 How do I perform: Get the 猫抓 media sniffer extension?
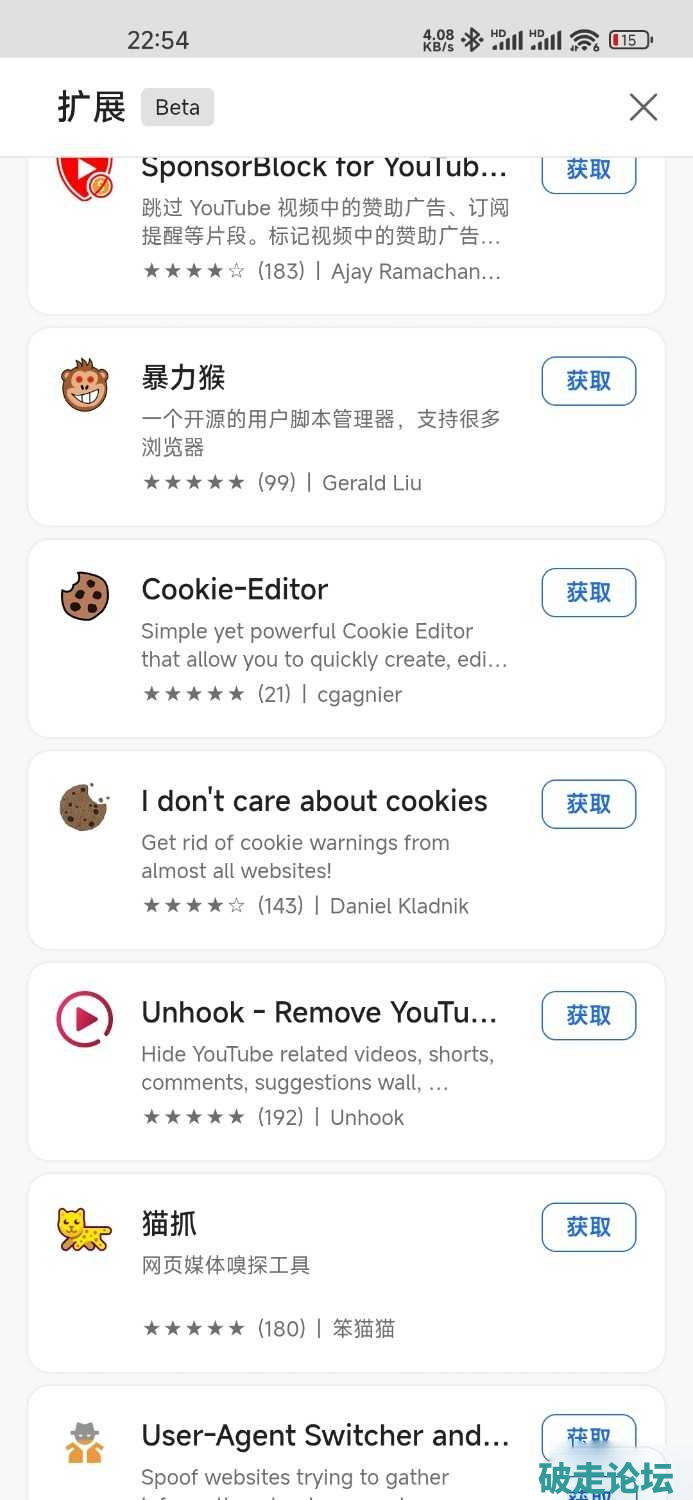pos(588,1227)
